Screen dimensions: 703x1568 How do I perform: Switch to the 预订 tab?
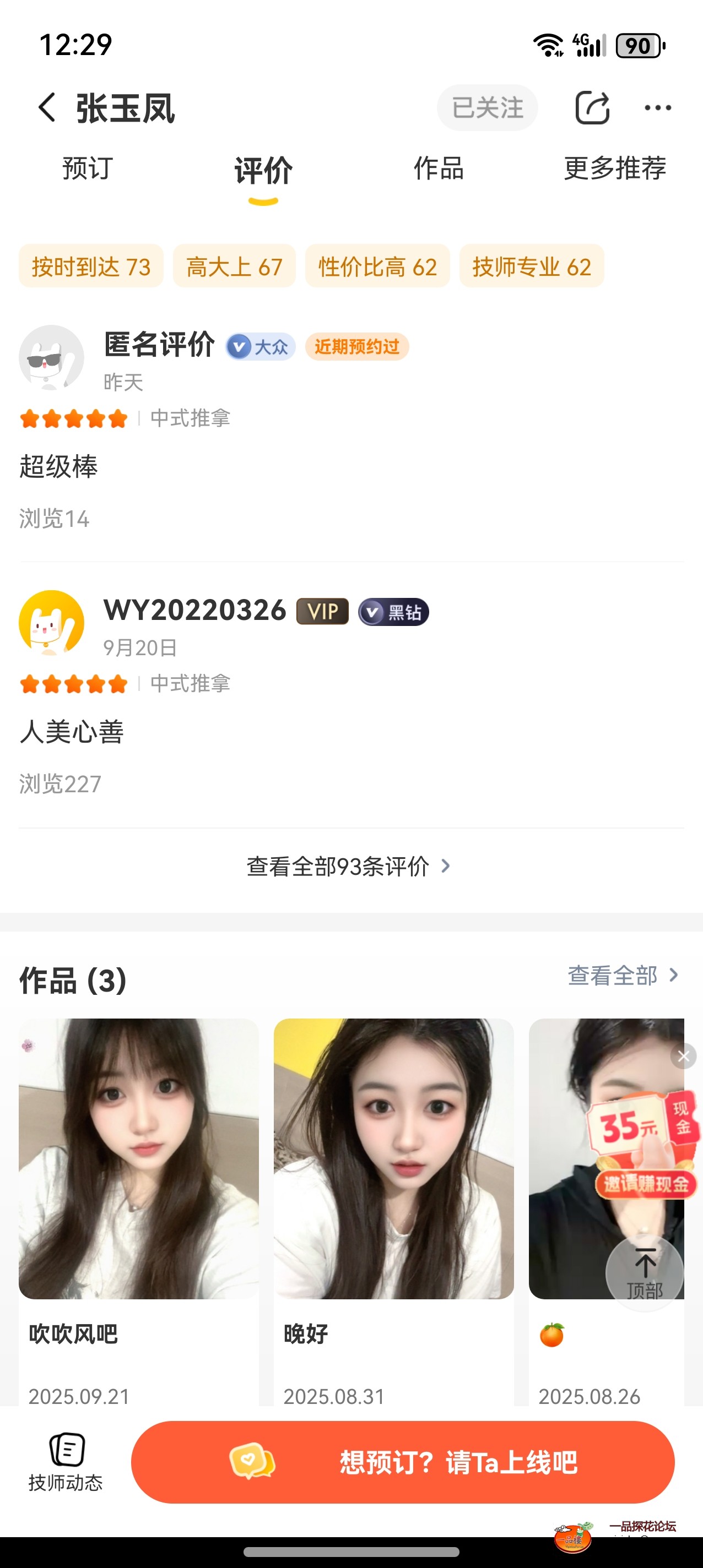pyautogui.click(x=88, y=168)
